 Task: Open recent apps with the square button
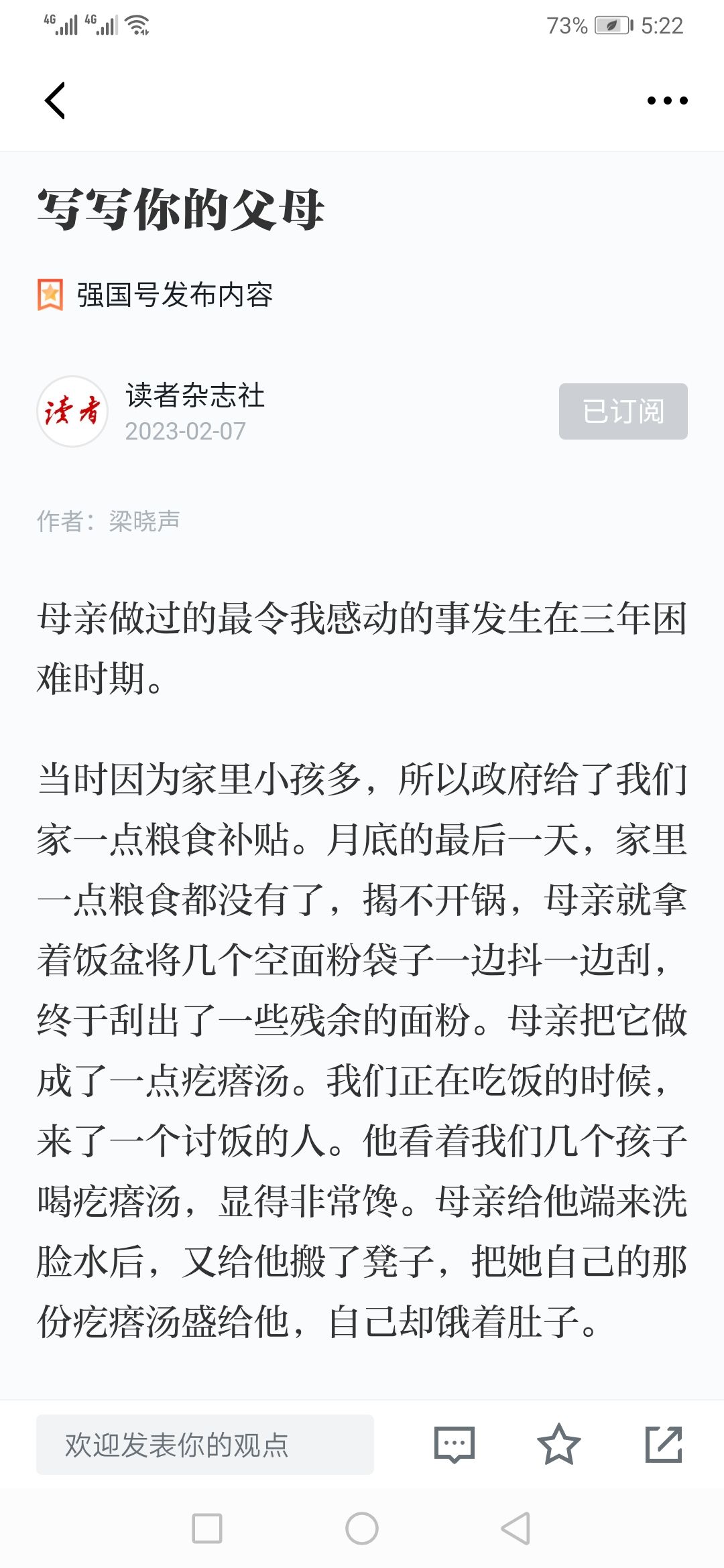(x=207, y=1528)
